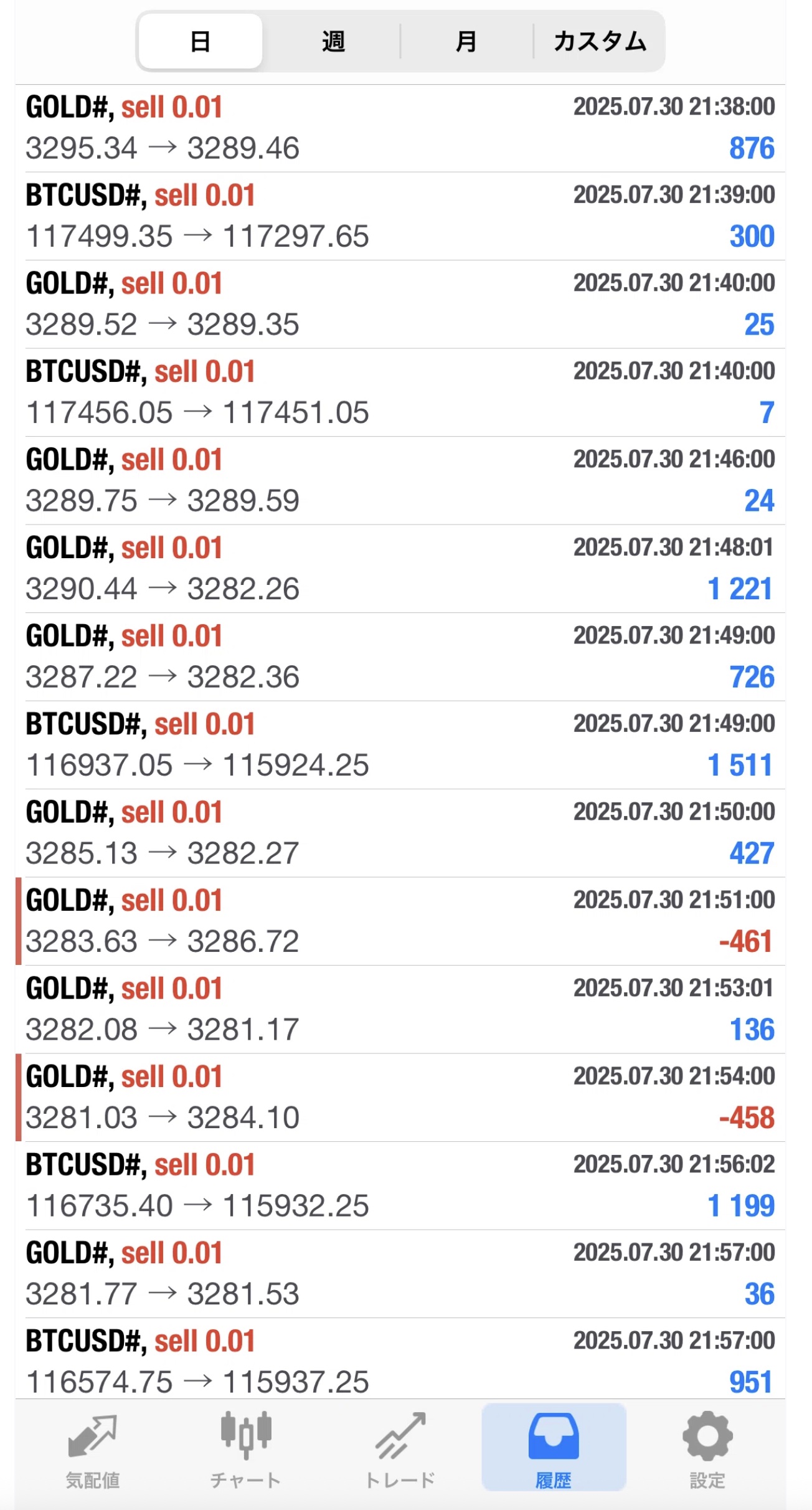
Task: Expand the GOLD# trade with profit 427
Action: pos(400,833)
